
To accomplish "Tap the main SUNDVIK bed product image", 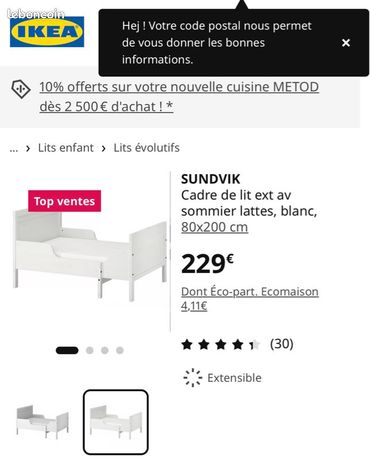I will point(90,255).
